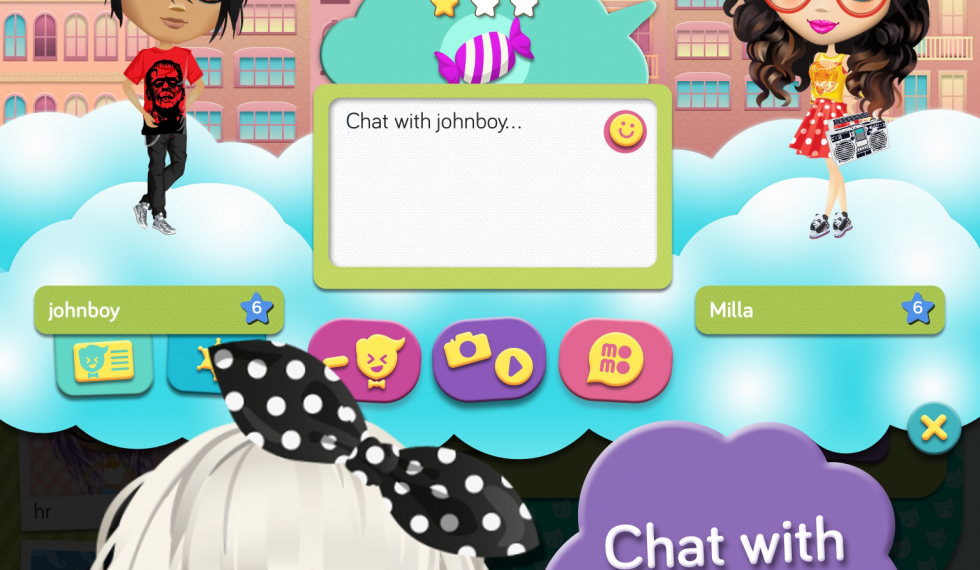The height and width of the screenshot is (570, 980).
Task: Open the camera and video button
Action: click(489, 360)
